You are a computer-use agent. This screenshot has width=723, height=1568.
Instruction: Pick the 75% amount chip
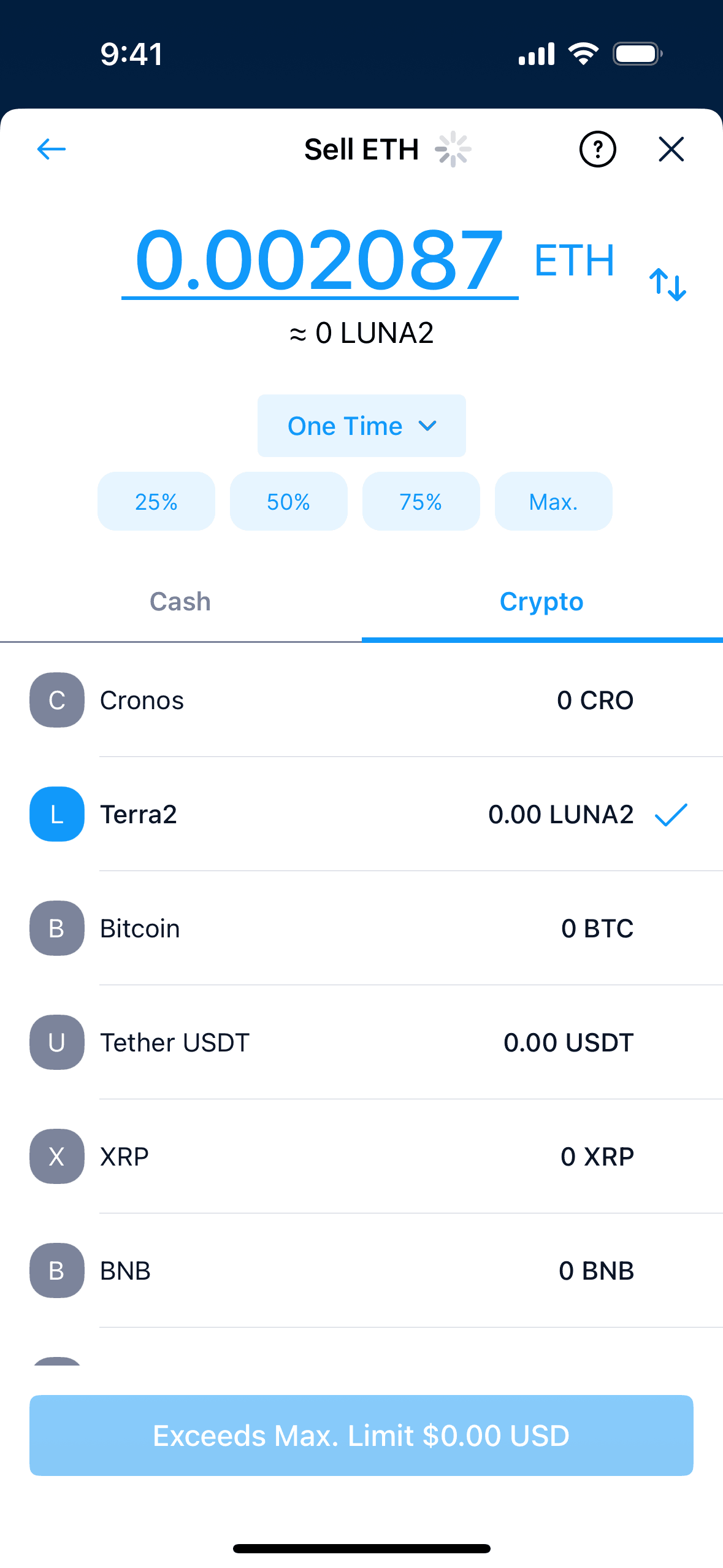coord(421,501)
